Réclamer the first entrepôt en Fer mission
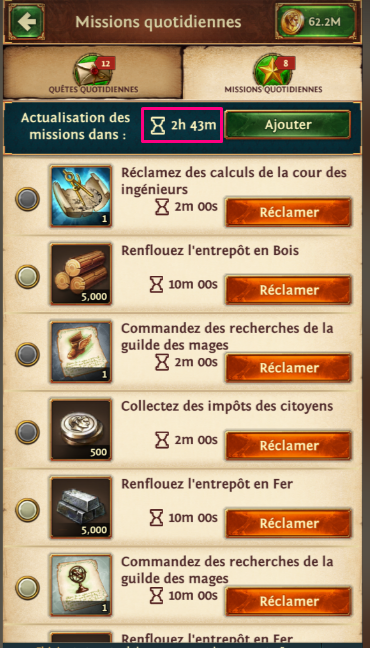370x648 pixels. click(289, 523)
